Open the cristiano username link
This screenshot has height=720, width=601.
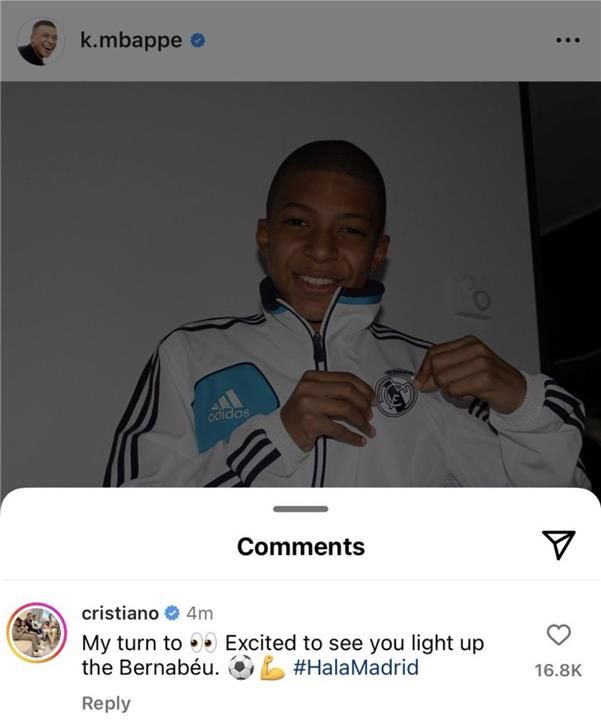[x=119, y=613]
